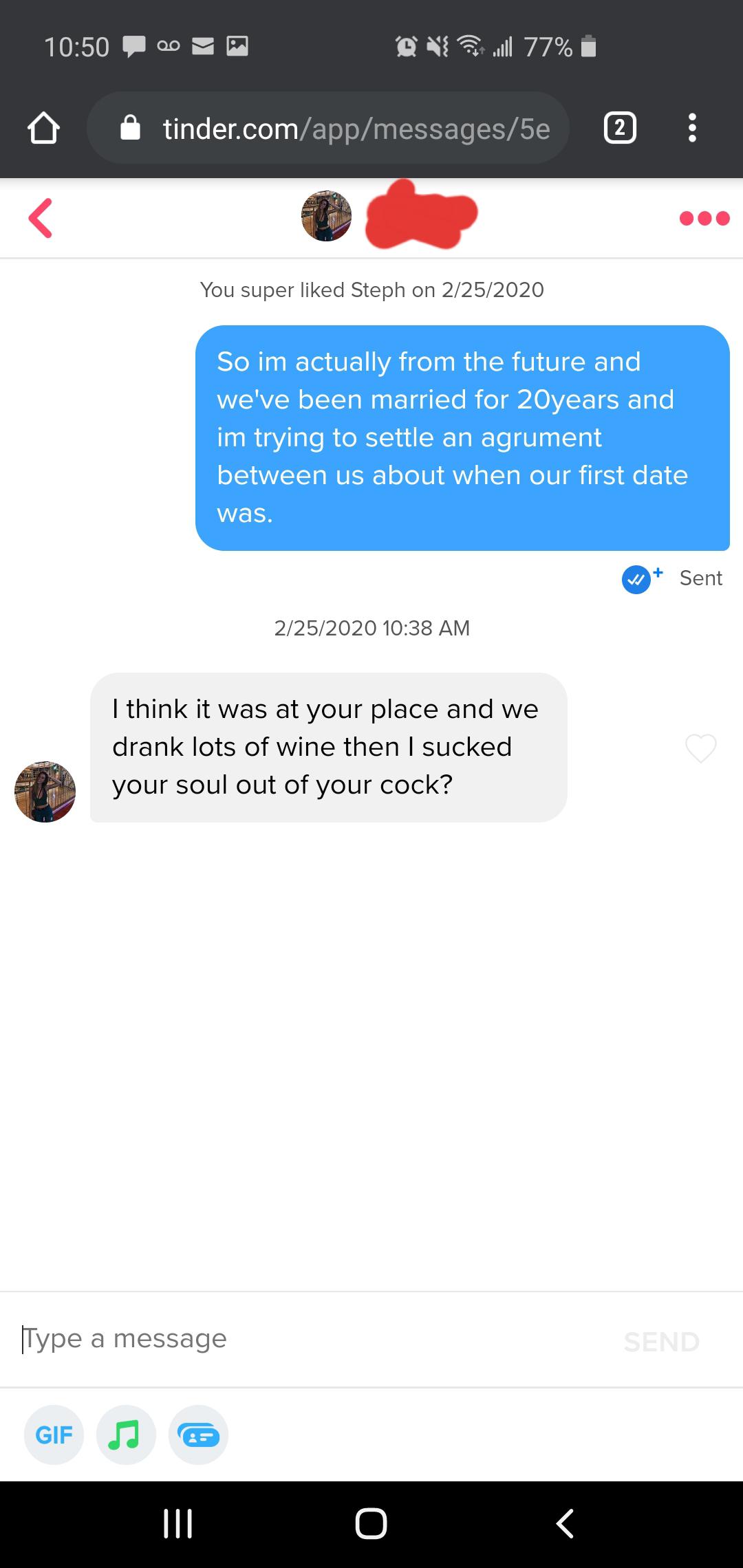Open the pink three-dot conversation menu
Viewport: 743px width, 1568px height.
[x=704, y=219]
